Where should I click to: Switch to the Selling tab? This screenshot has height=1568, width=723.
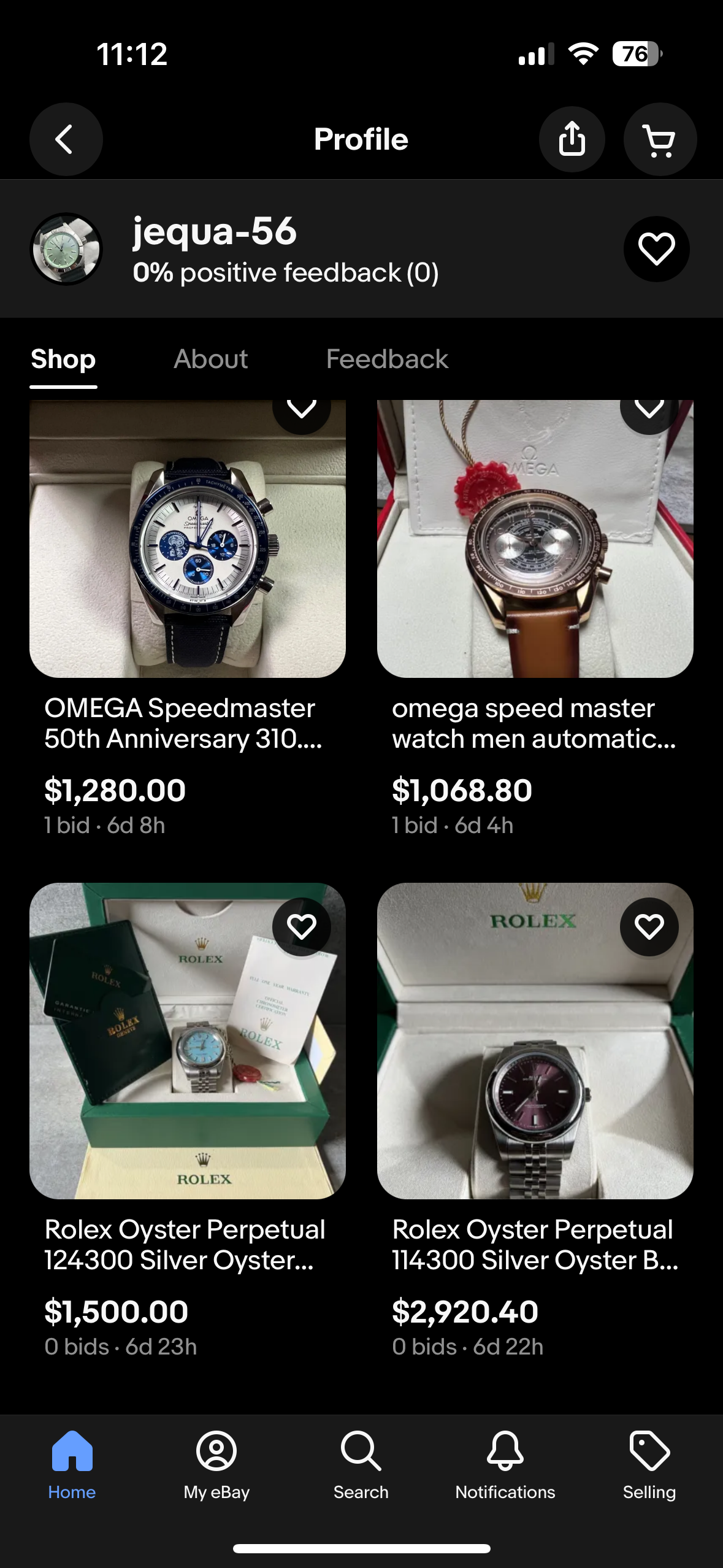click(649, 1465)
